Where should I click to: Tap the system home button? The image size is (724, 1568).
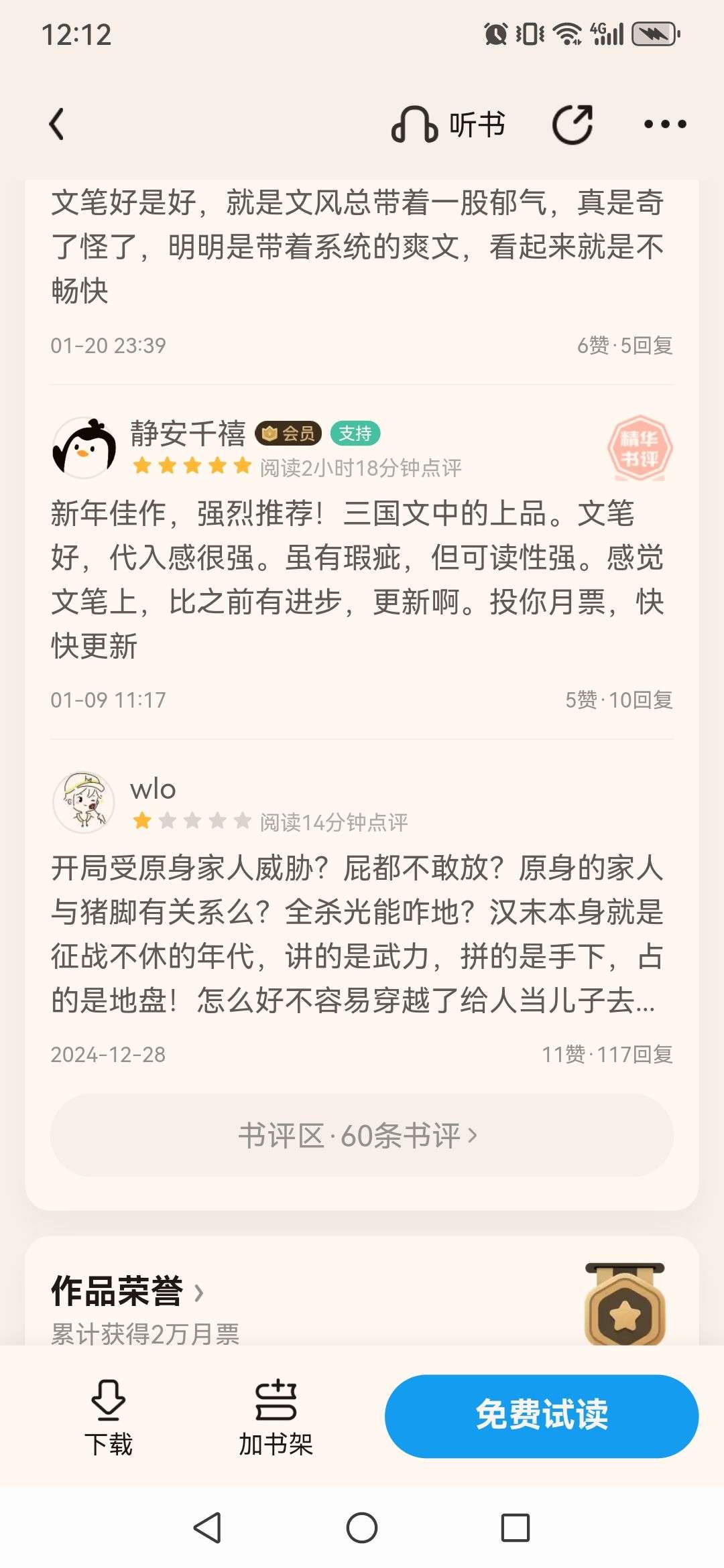pos(362,1528)
